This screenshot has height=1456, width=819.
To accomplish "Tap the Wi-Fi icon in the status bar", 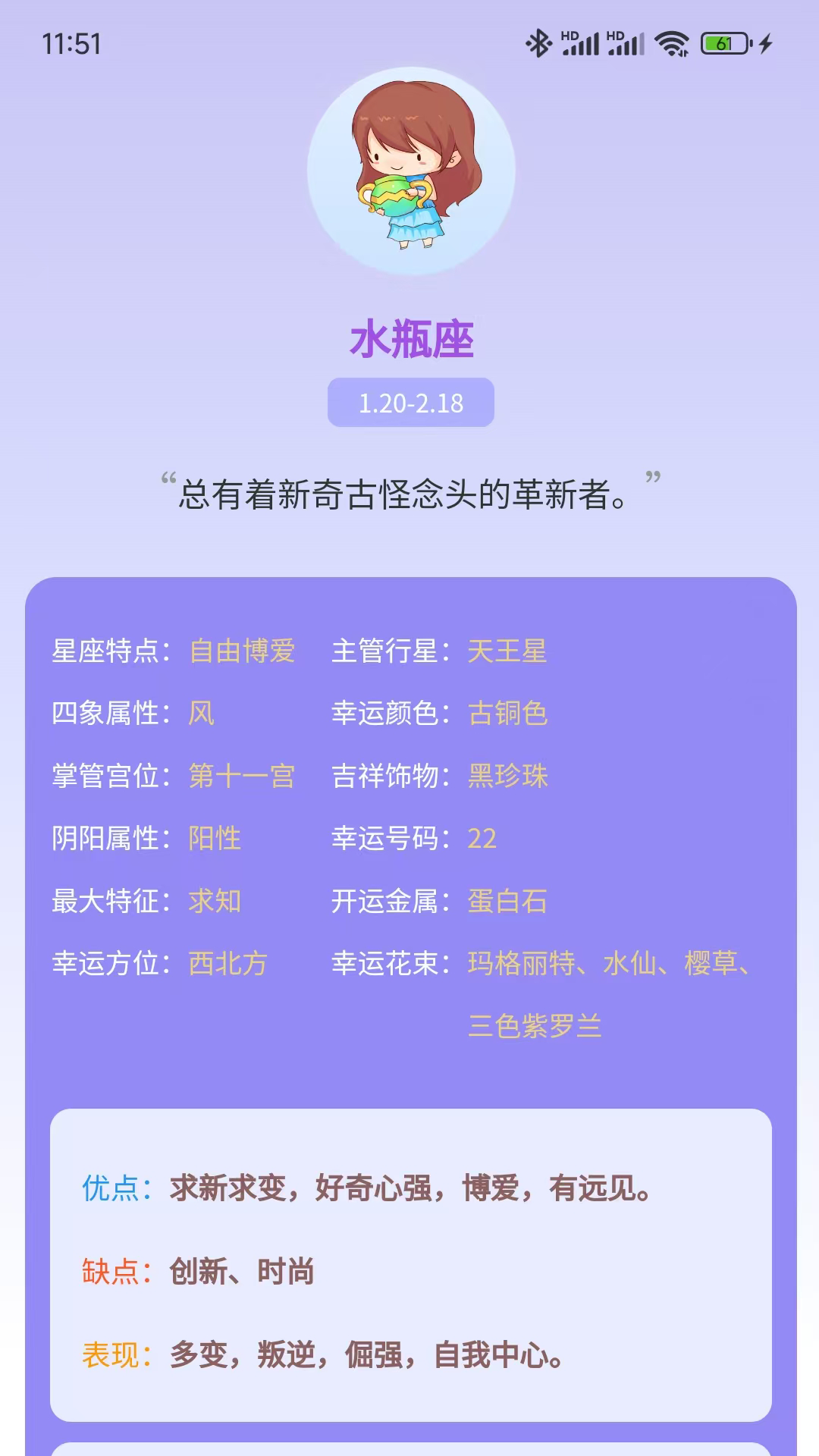I will [x=670, y=43].
